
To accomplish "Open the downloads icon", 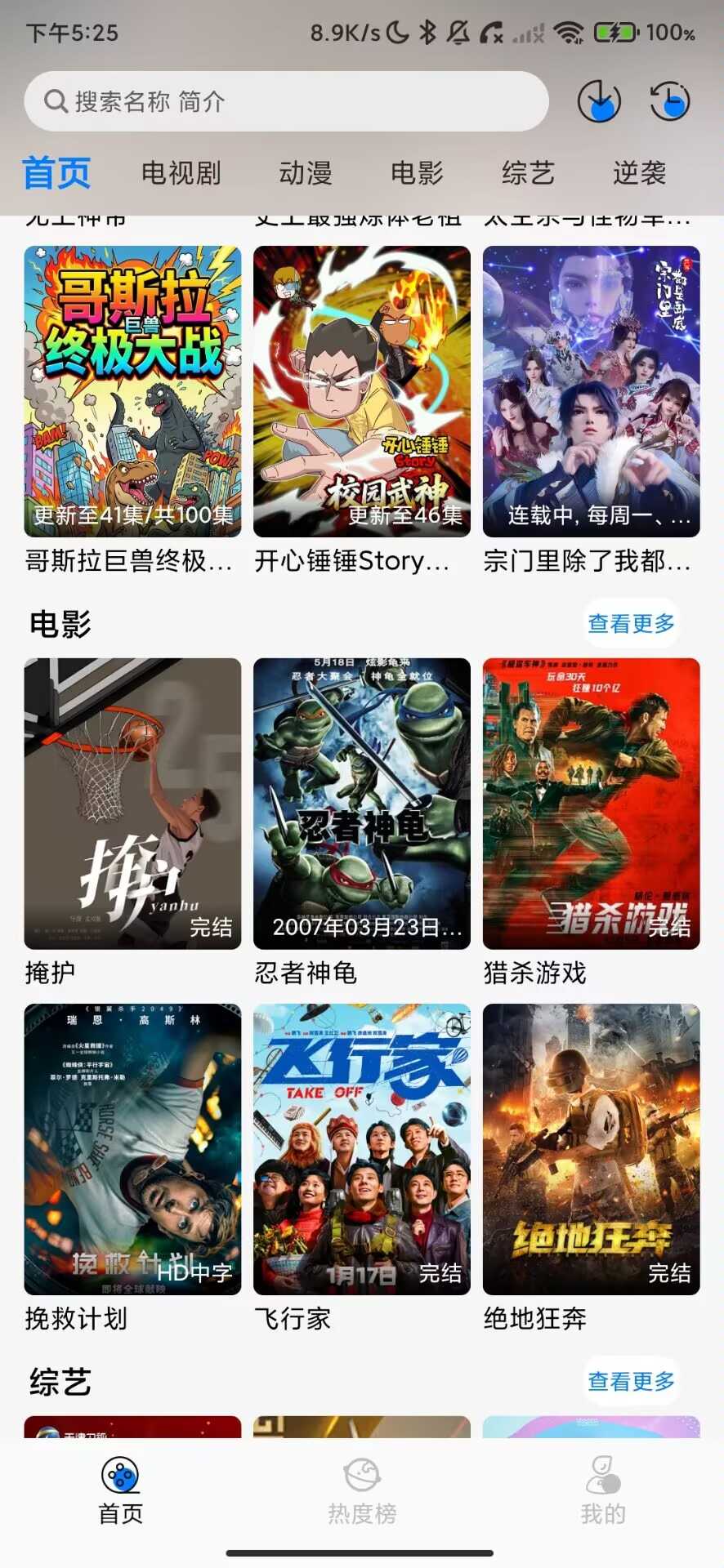I will [x=599, y=102].
